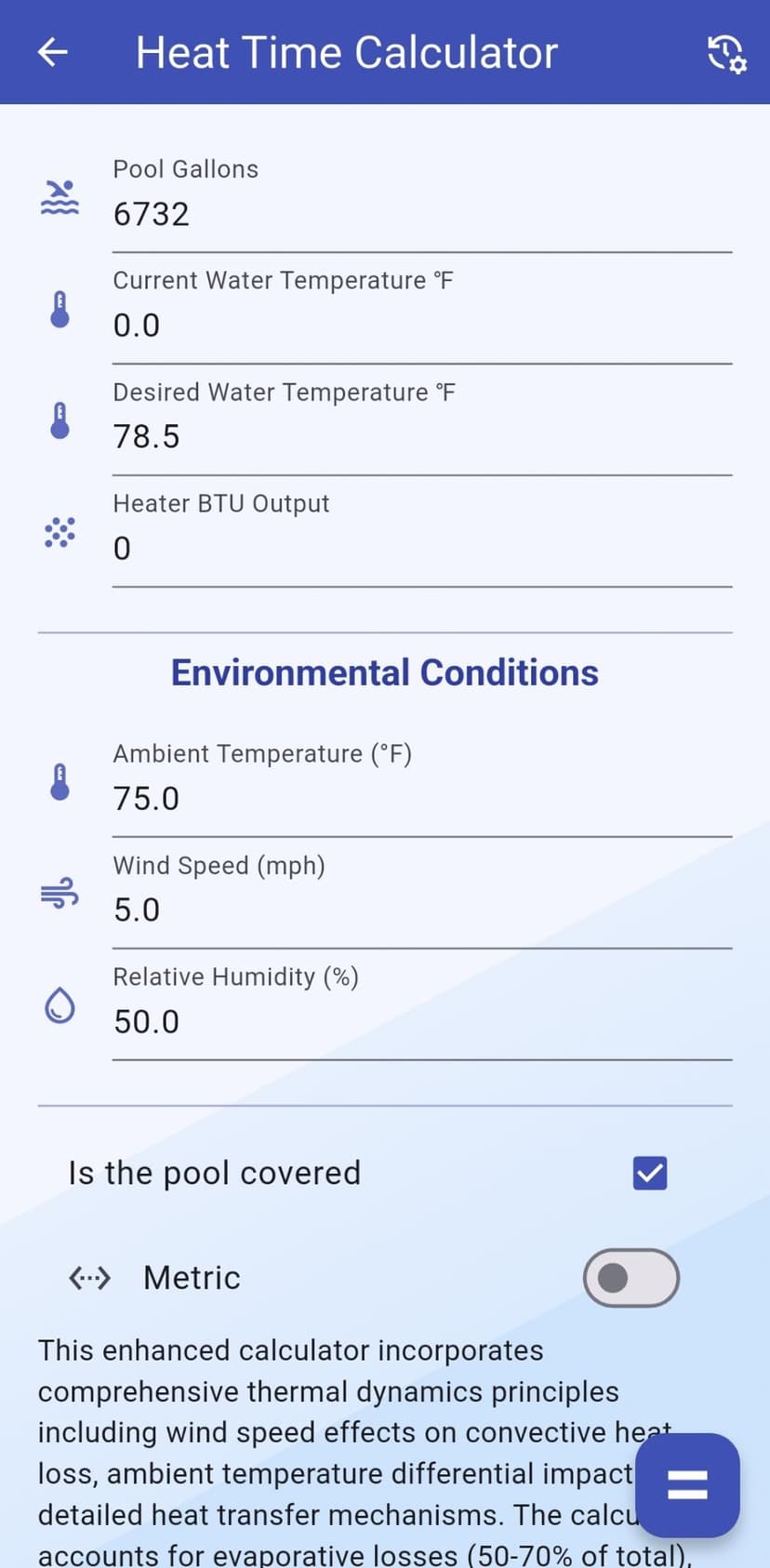Click the Wind Speed value 5.0
The width and height of the screenshot is (770, 1568).
(137, 909)
